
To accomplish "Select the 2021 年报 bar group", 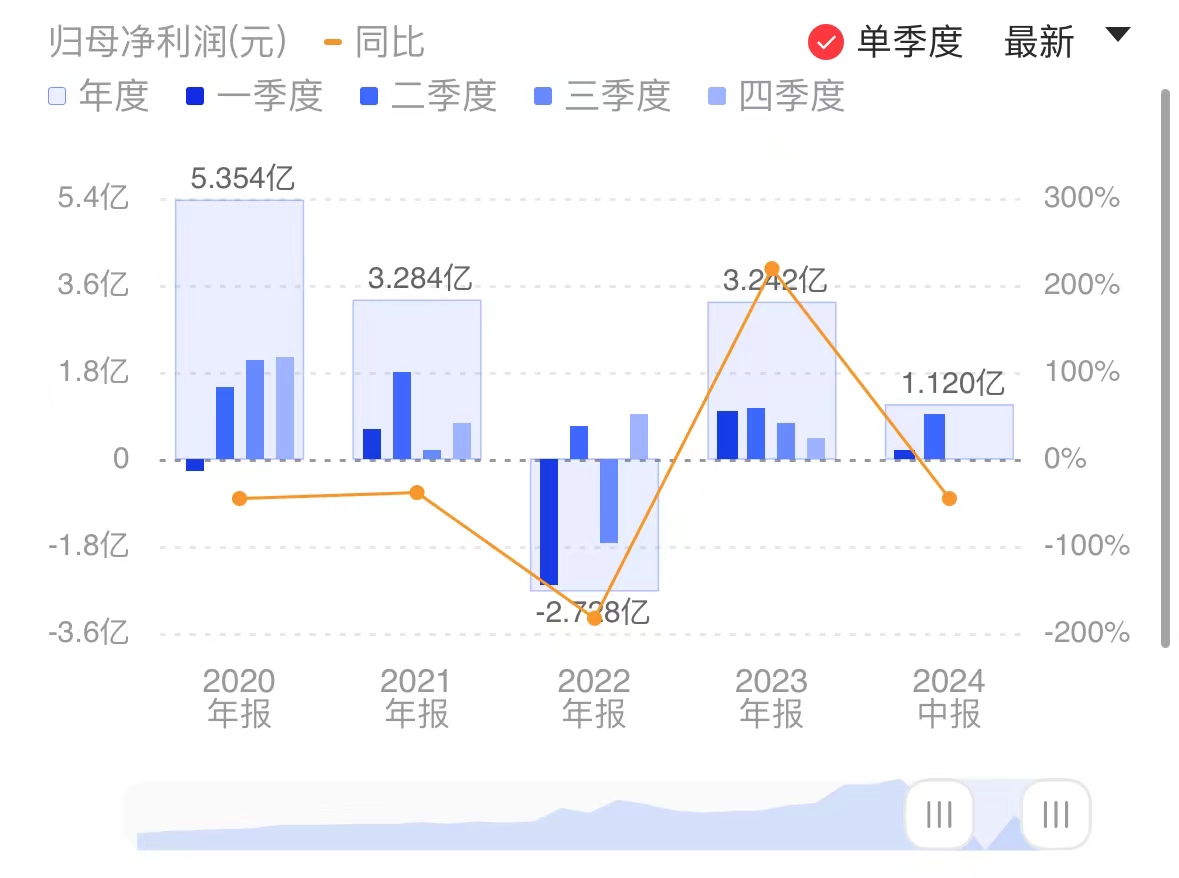I will 417,380.
